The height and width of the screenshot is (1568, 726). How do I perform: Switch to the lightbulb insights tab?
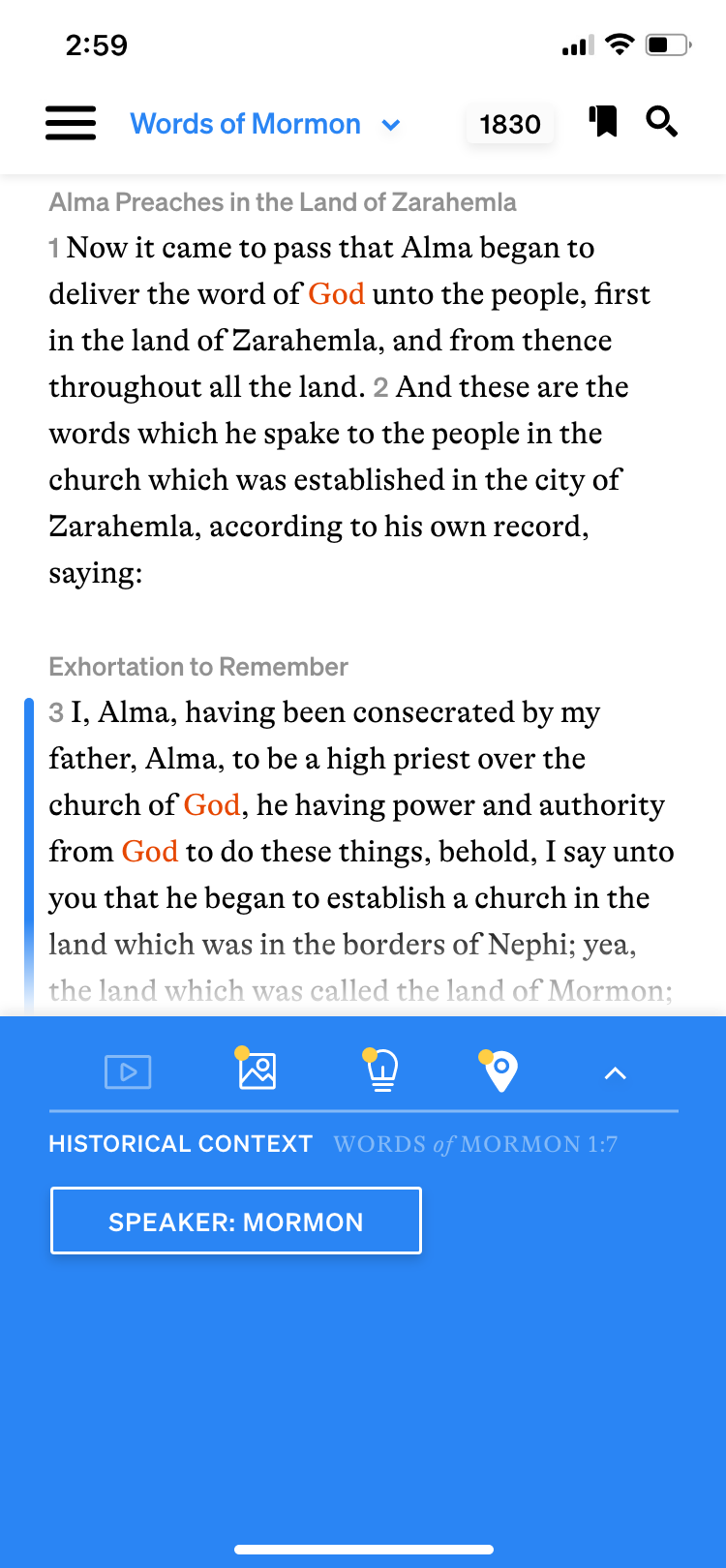click(381, 1070)
